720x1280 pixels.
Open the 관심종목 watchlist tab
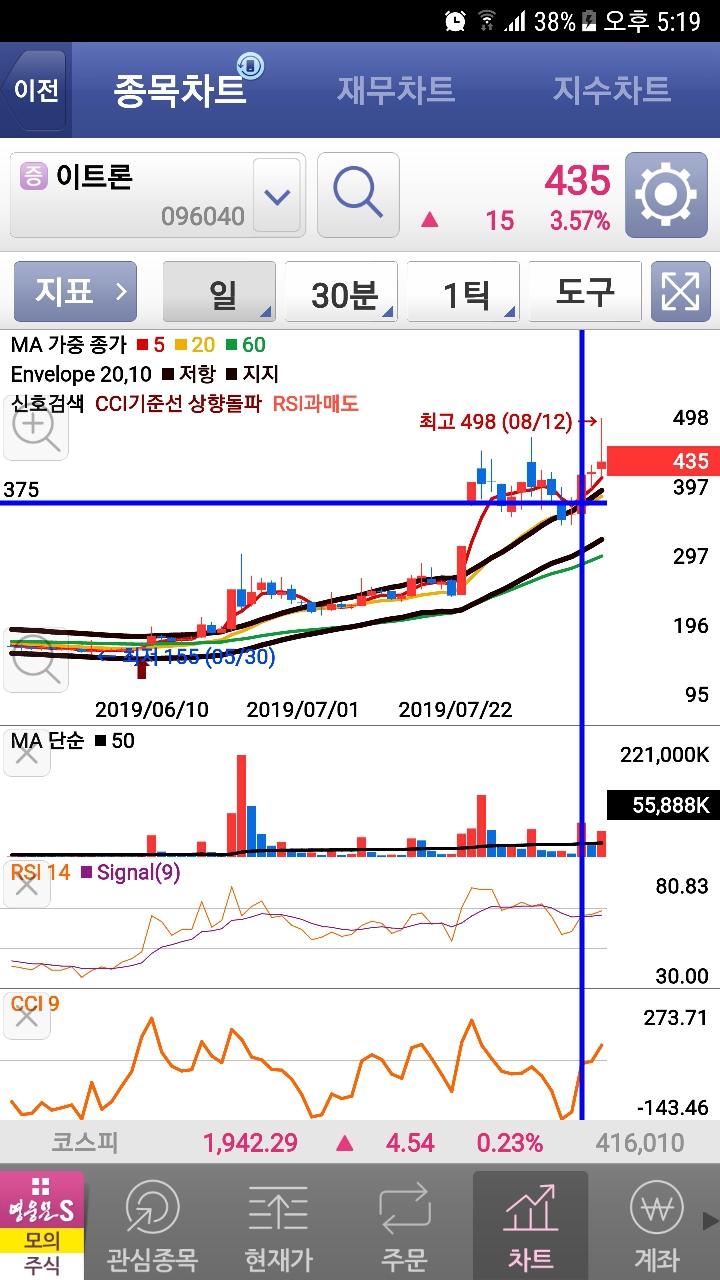[152, 1225]
